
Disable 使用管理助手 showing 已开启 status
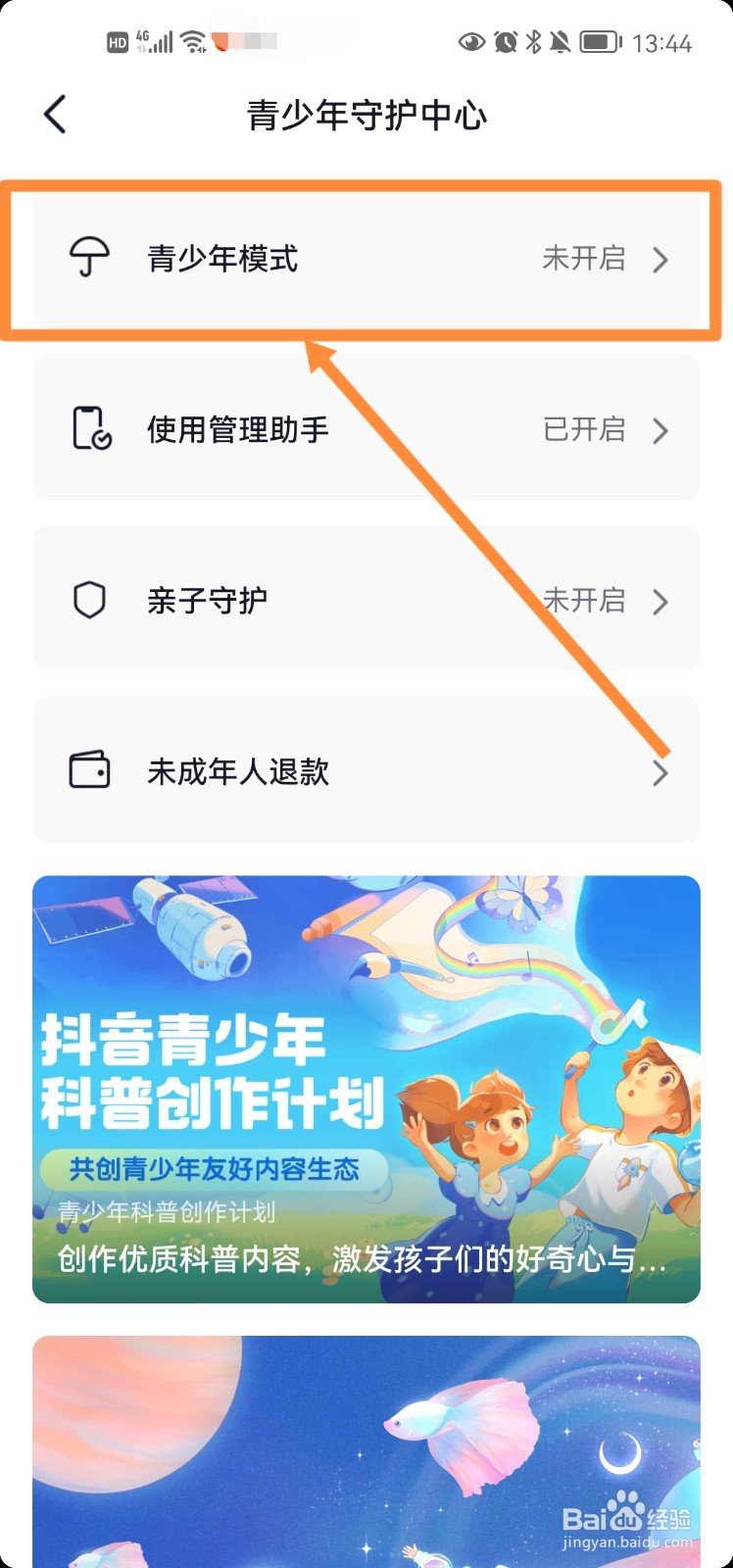pyautogui.click(x=366, y=429)
